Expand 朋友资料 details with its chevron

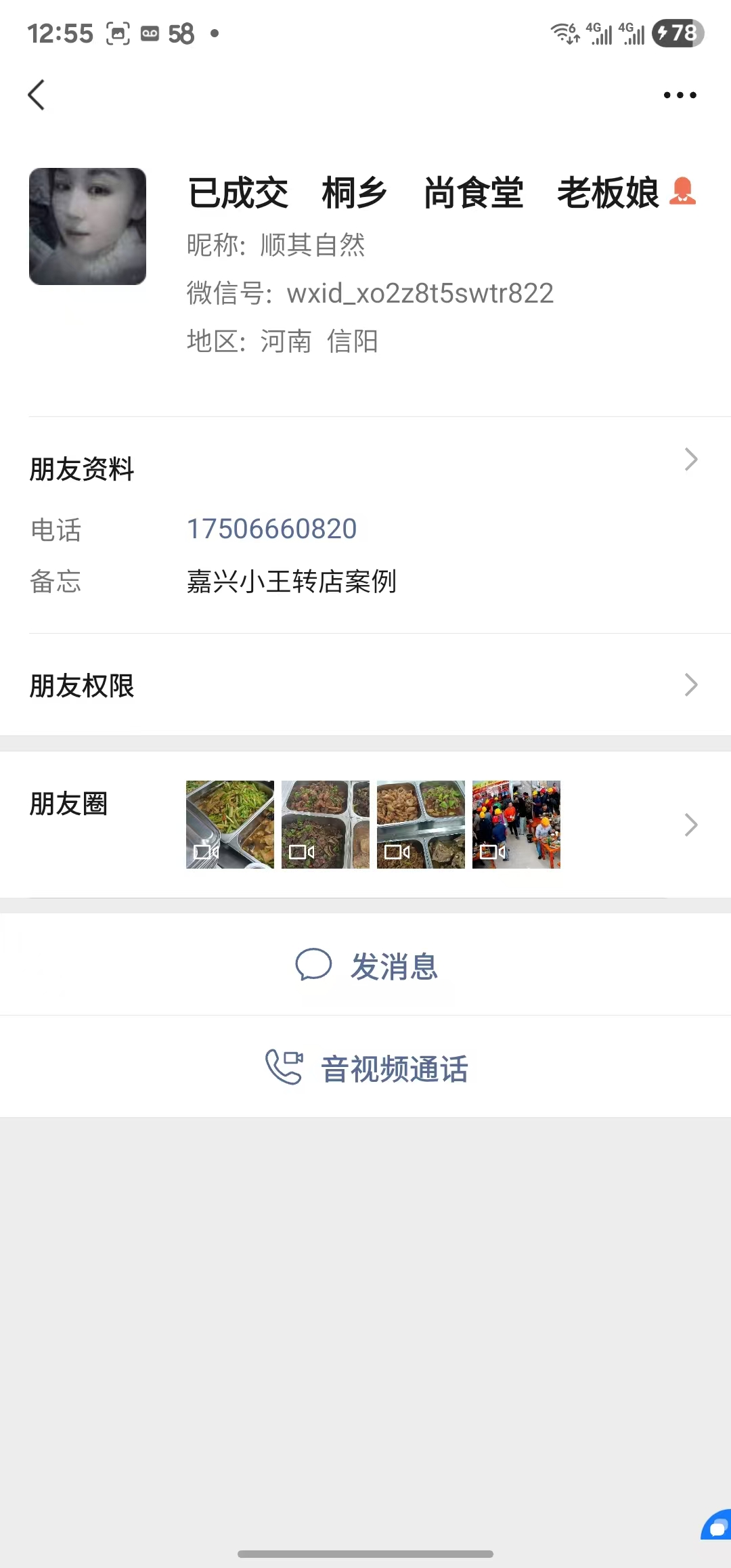(x=691, y=459)
